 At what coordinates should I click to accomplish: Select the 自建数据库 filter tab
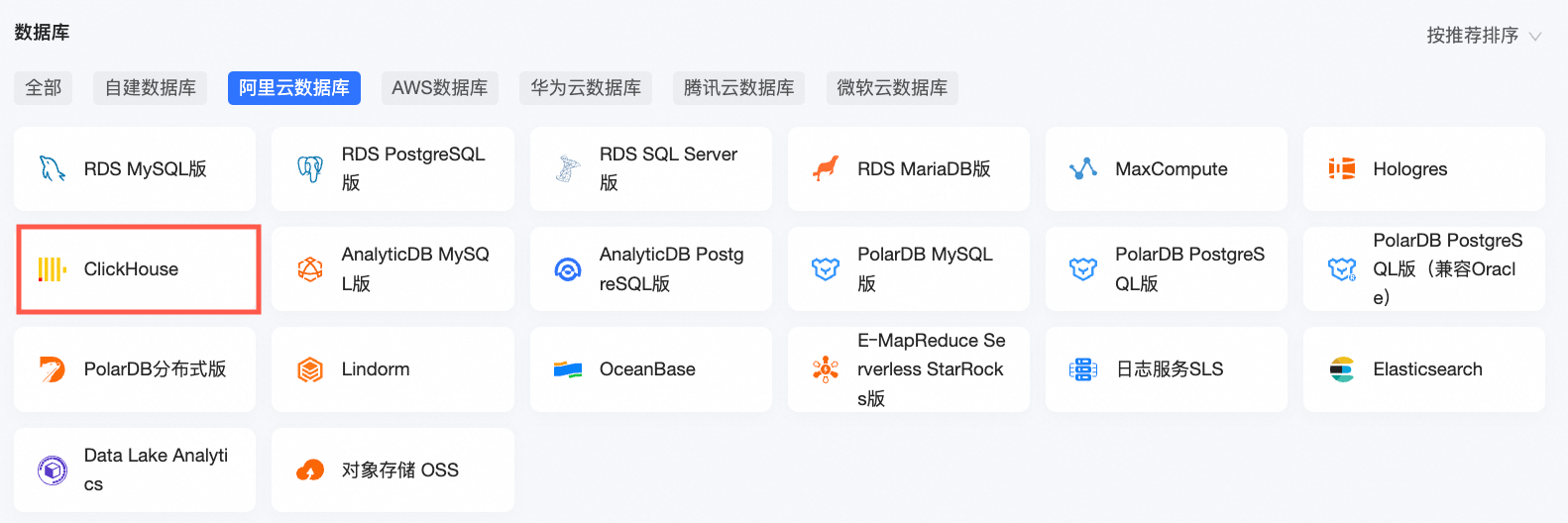150,88
